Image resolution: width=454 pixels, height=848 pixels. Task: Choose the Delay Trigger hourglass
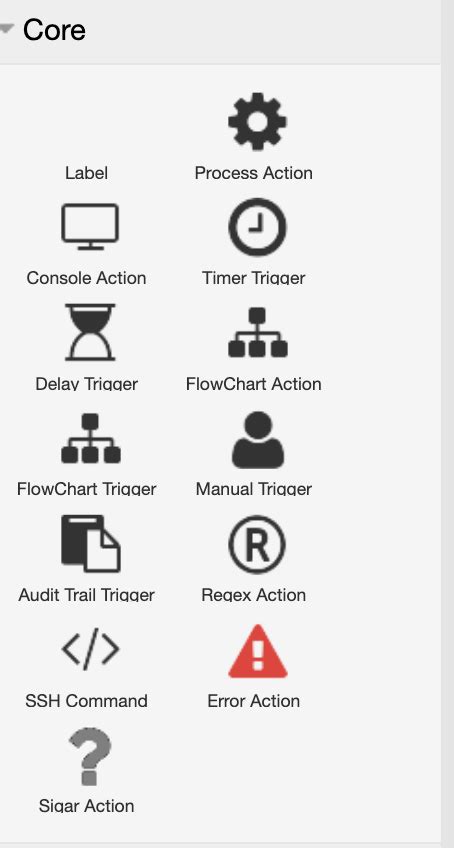tap(90, 332)
